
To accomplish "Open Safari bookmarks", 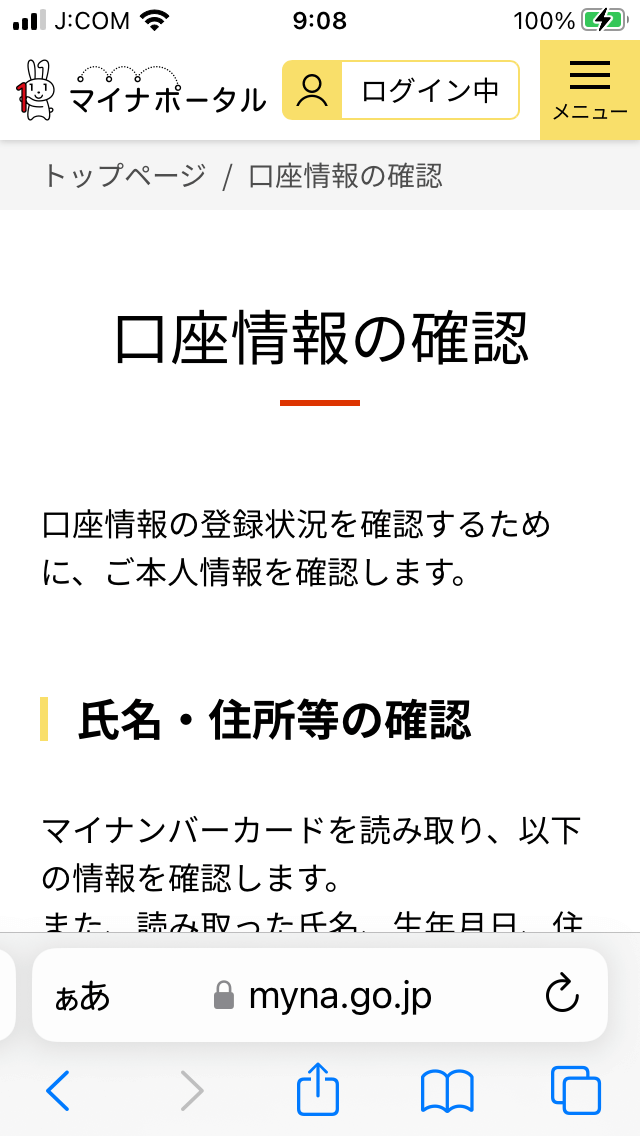I will (447, 1090).
